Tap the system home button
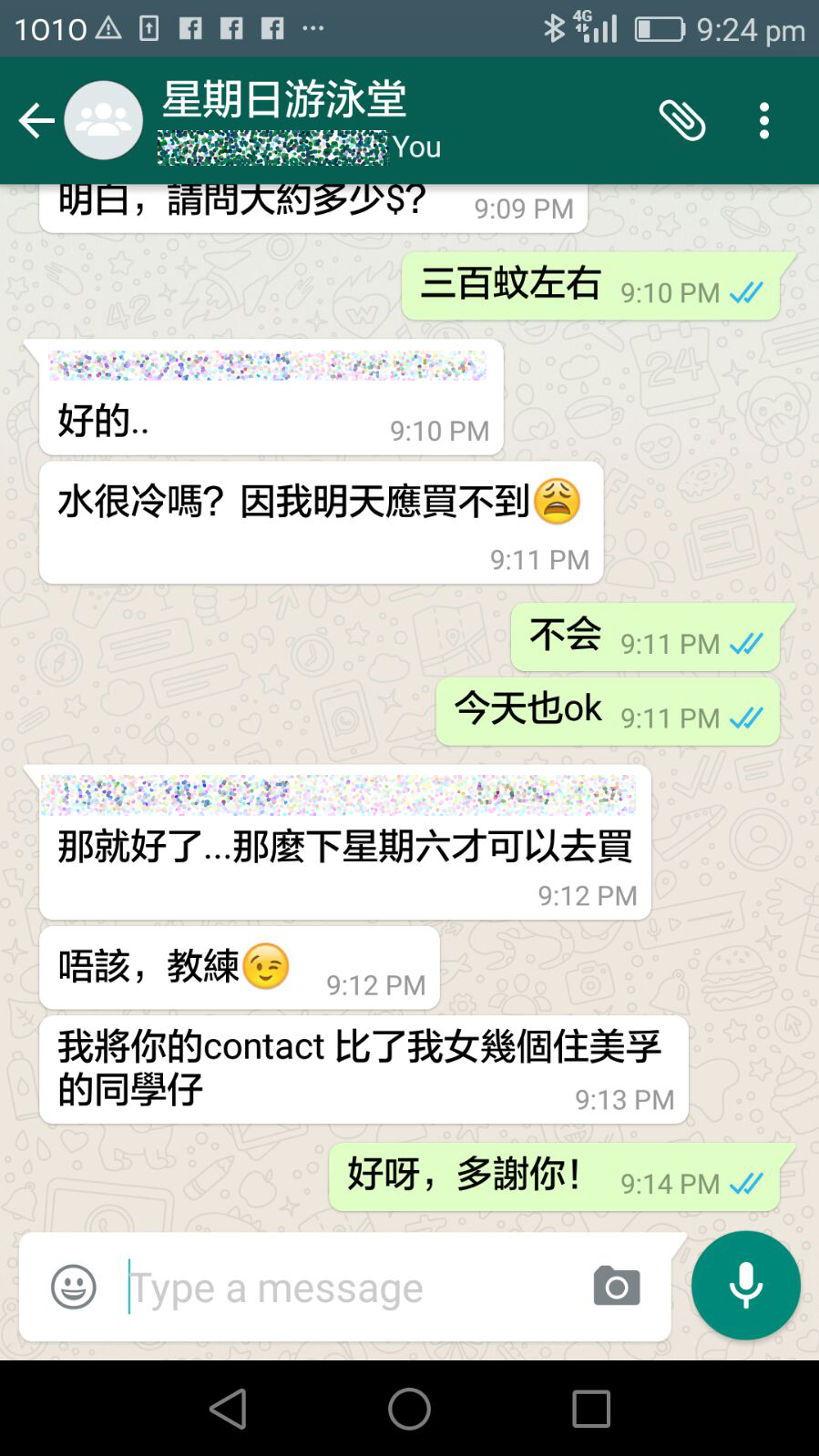The width and height of the screenshot is (819, 1456). coord(409,1409)
